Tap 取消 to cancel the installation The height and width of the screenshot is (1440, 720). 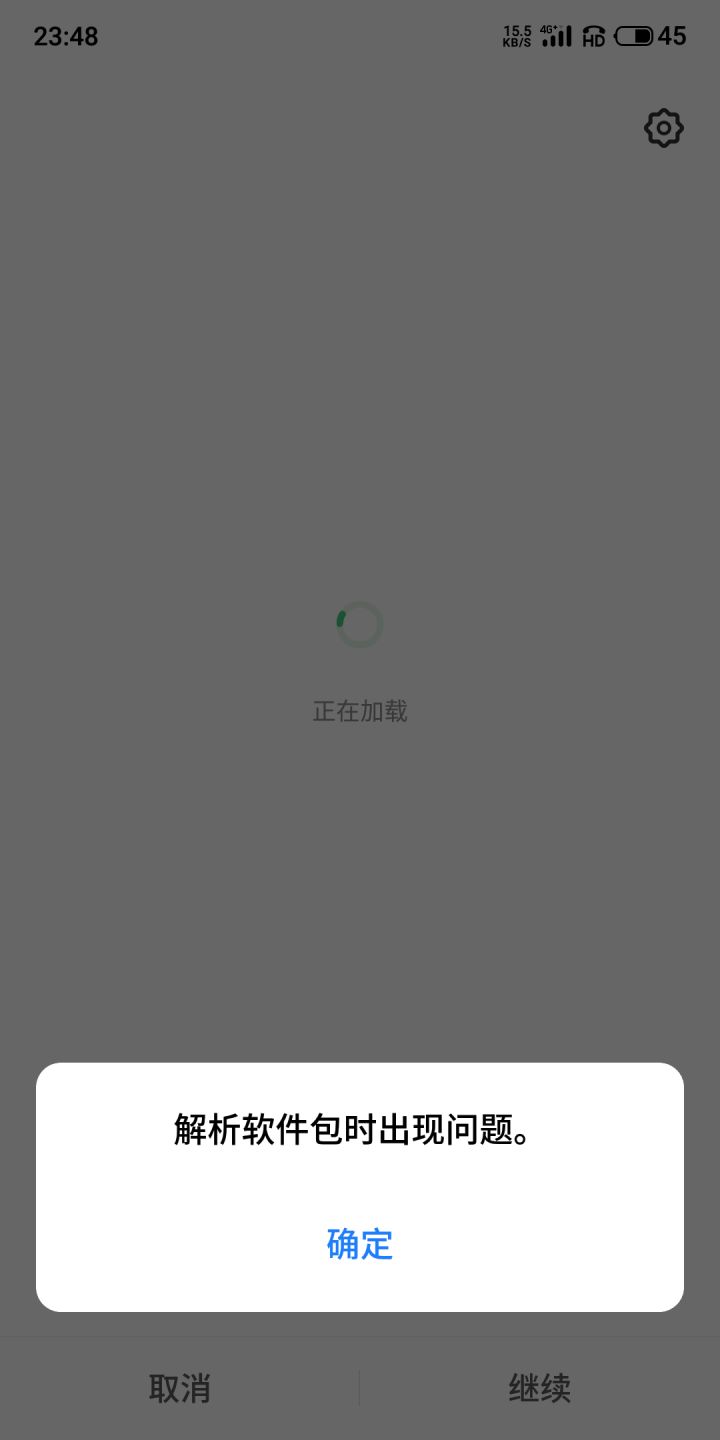[180, 1388]
